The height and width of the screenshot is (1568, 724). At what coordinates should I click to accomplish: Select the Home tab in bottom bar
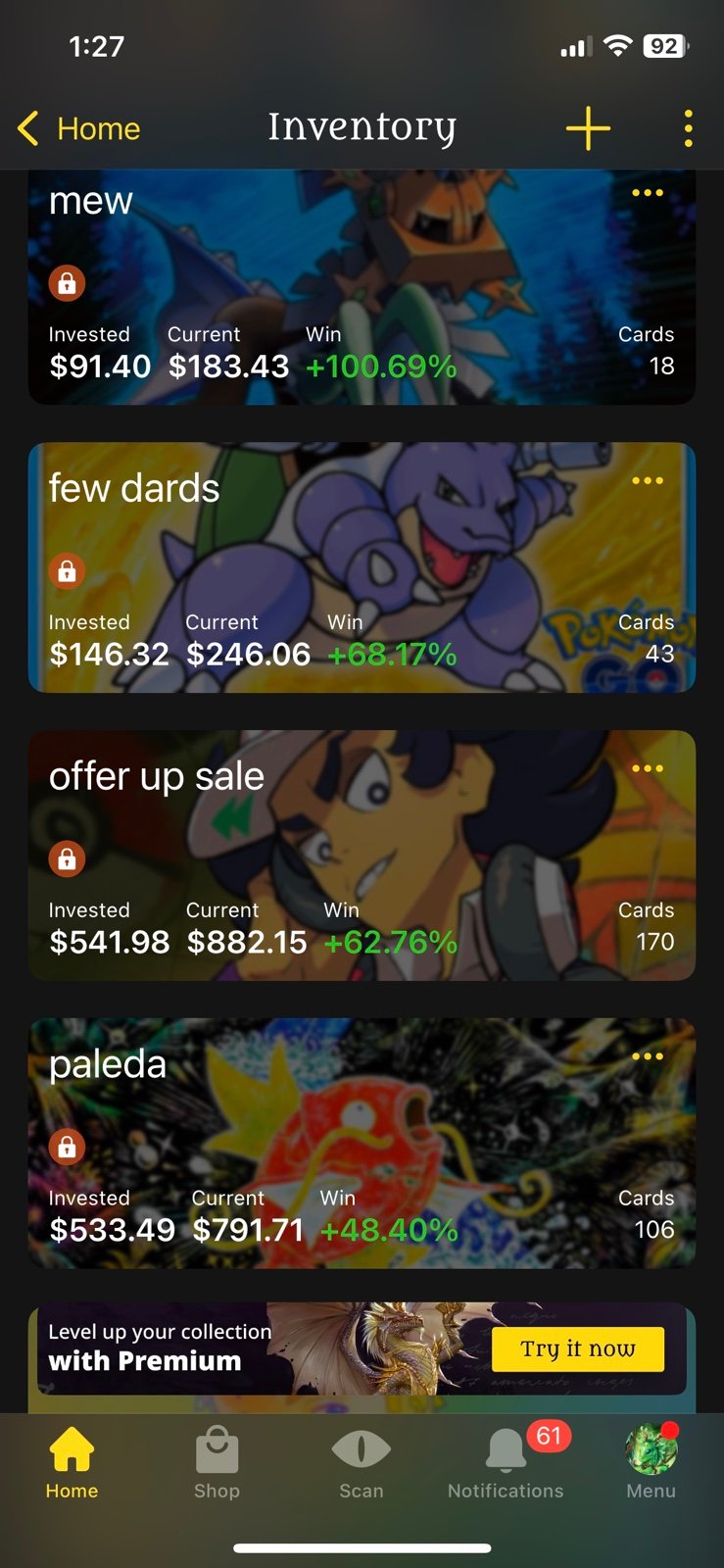click(72, 1464)
